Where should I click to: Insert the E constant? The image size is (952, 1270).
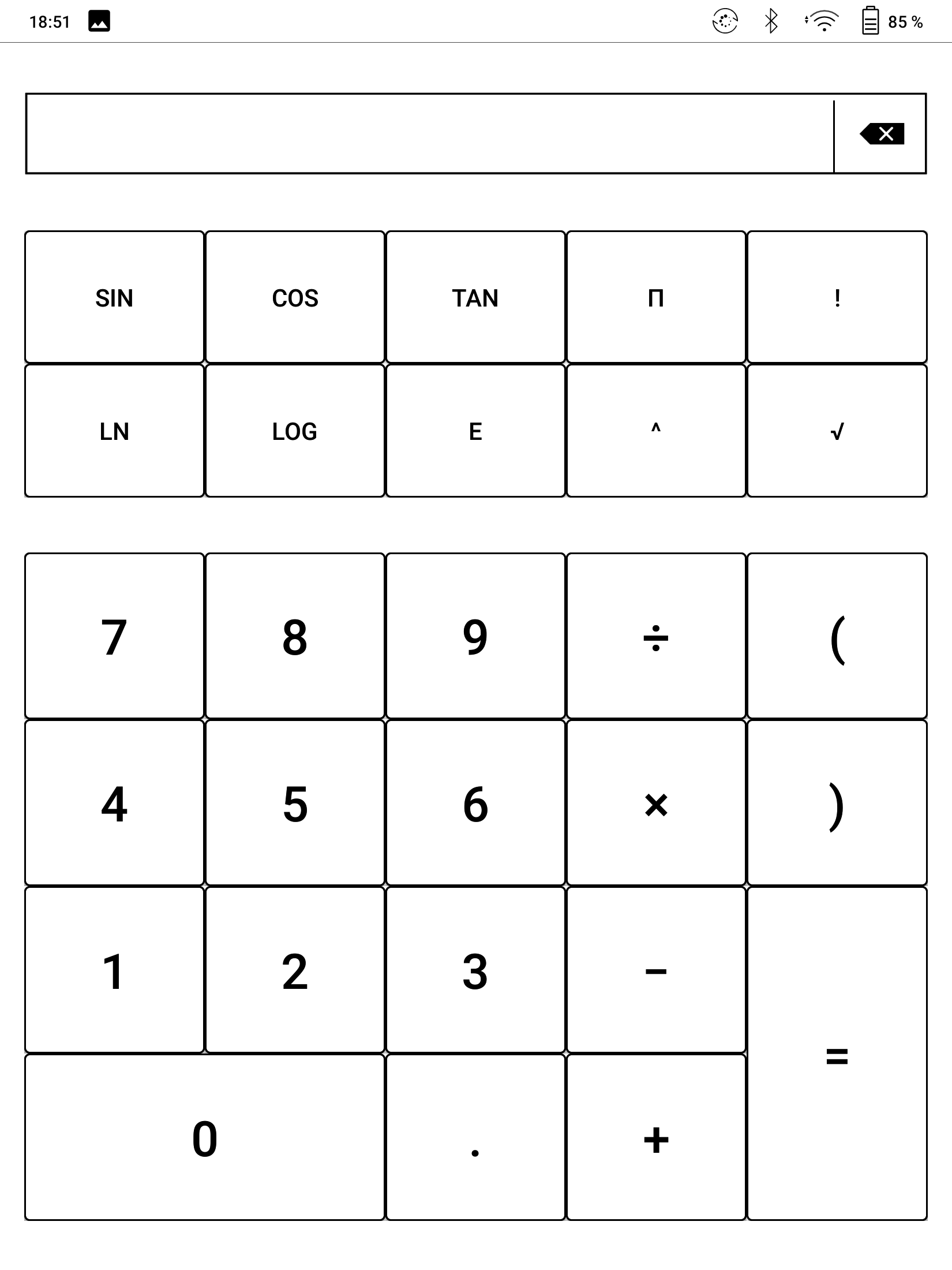(x=475, y=431)
